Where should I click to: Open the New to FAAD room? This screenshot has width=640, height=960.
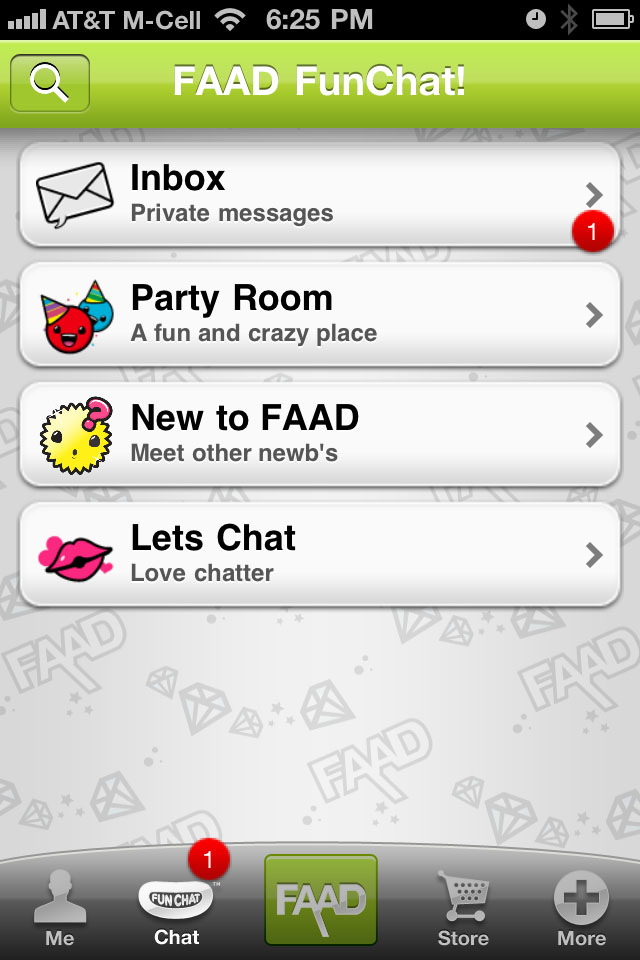pos(320,434)
